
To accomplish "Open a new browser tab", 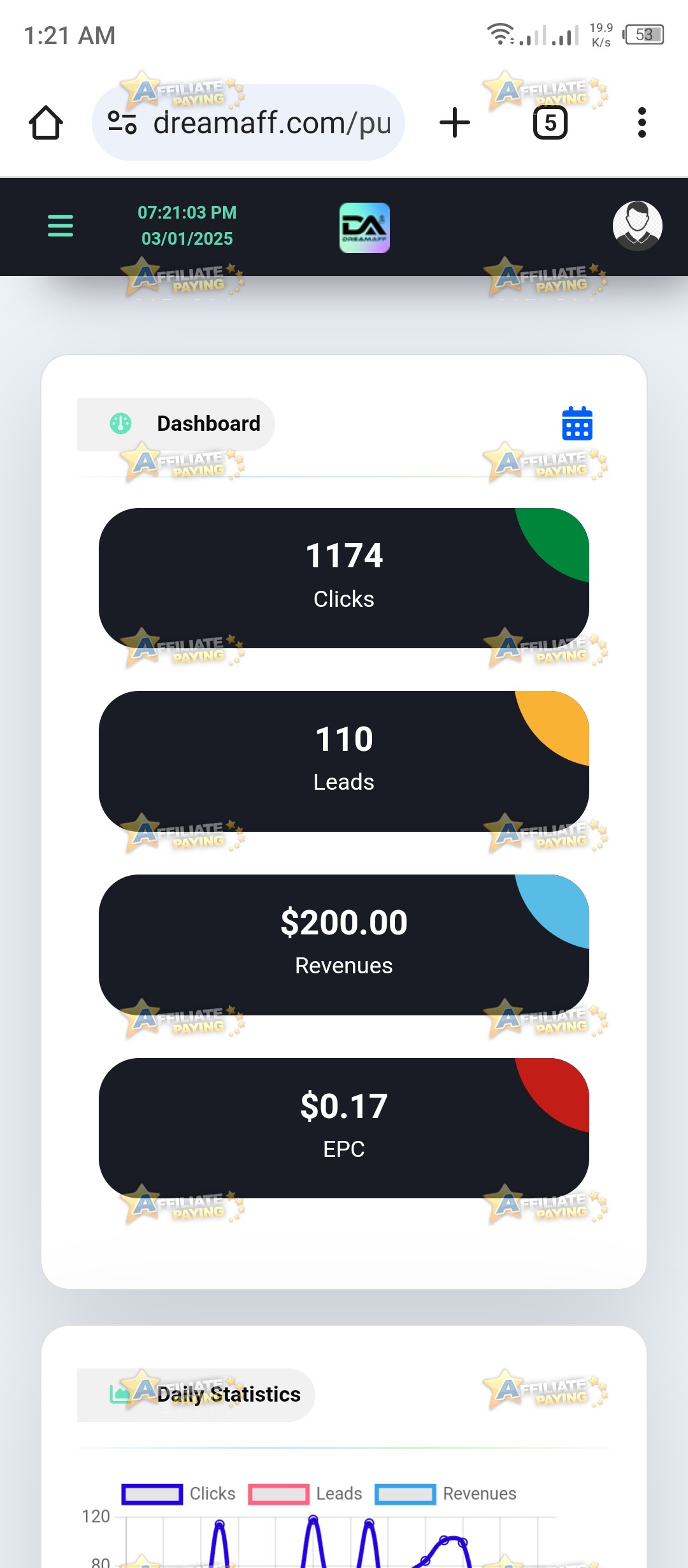I will [x=455, y=122].
